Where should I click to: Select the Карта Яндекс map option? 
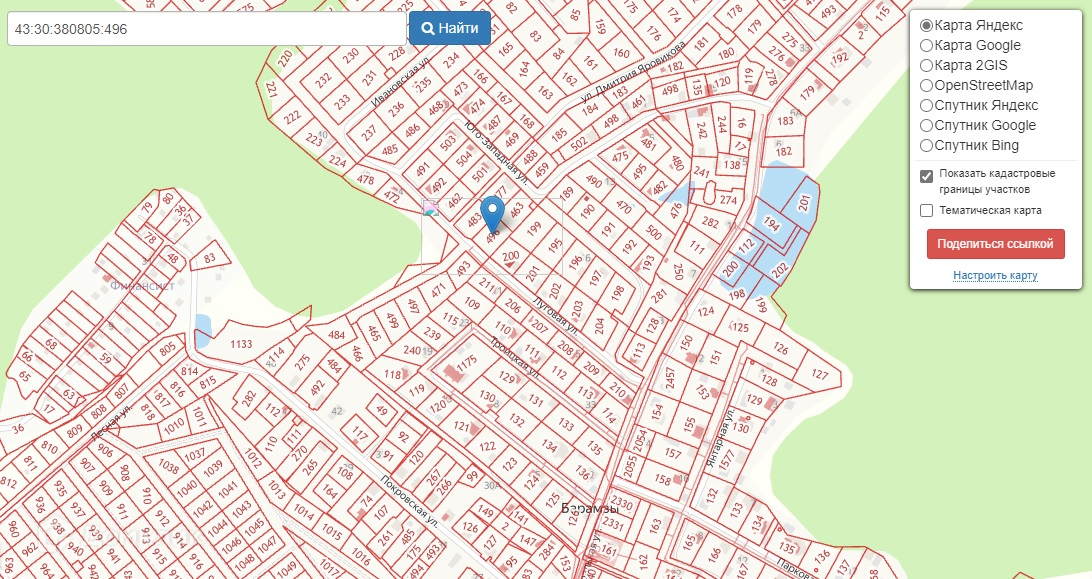click(926, 25)
